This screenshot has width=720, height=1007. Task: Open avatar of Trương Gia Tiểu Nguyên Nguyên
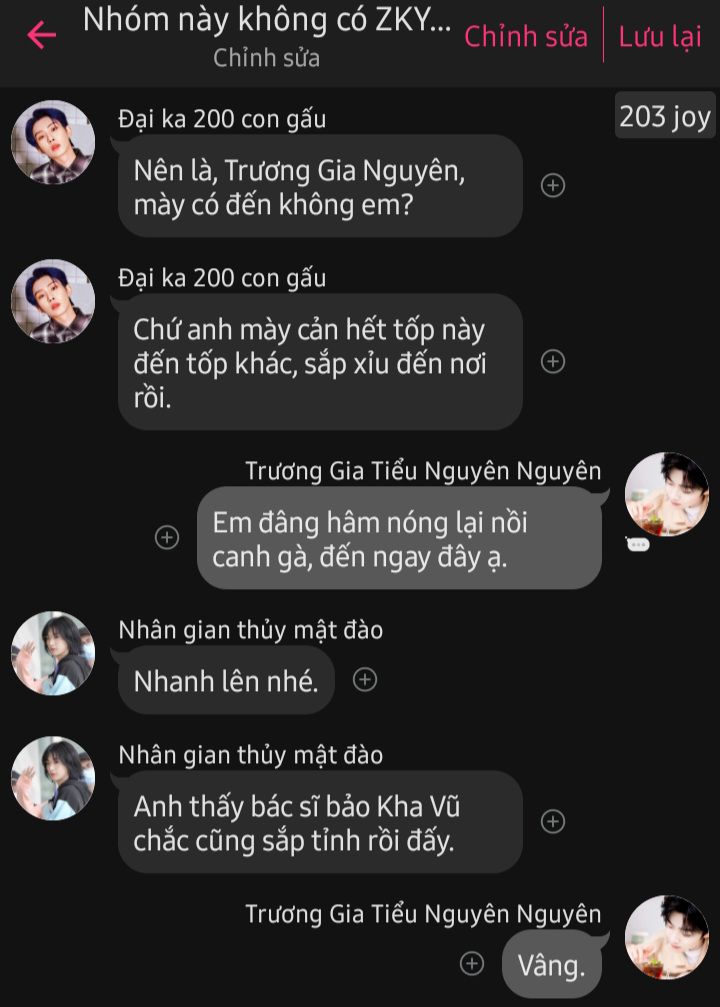click(666, 494)
